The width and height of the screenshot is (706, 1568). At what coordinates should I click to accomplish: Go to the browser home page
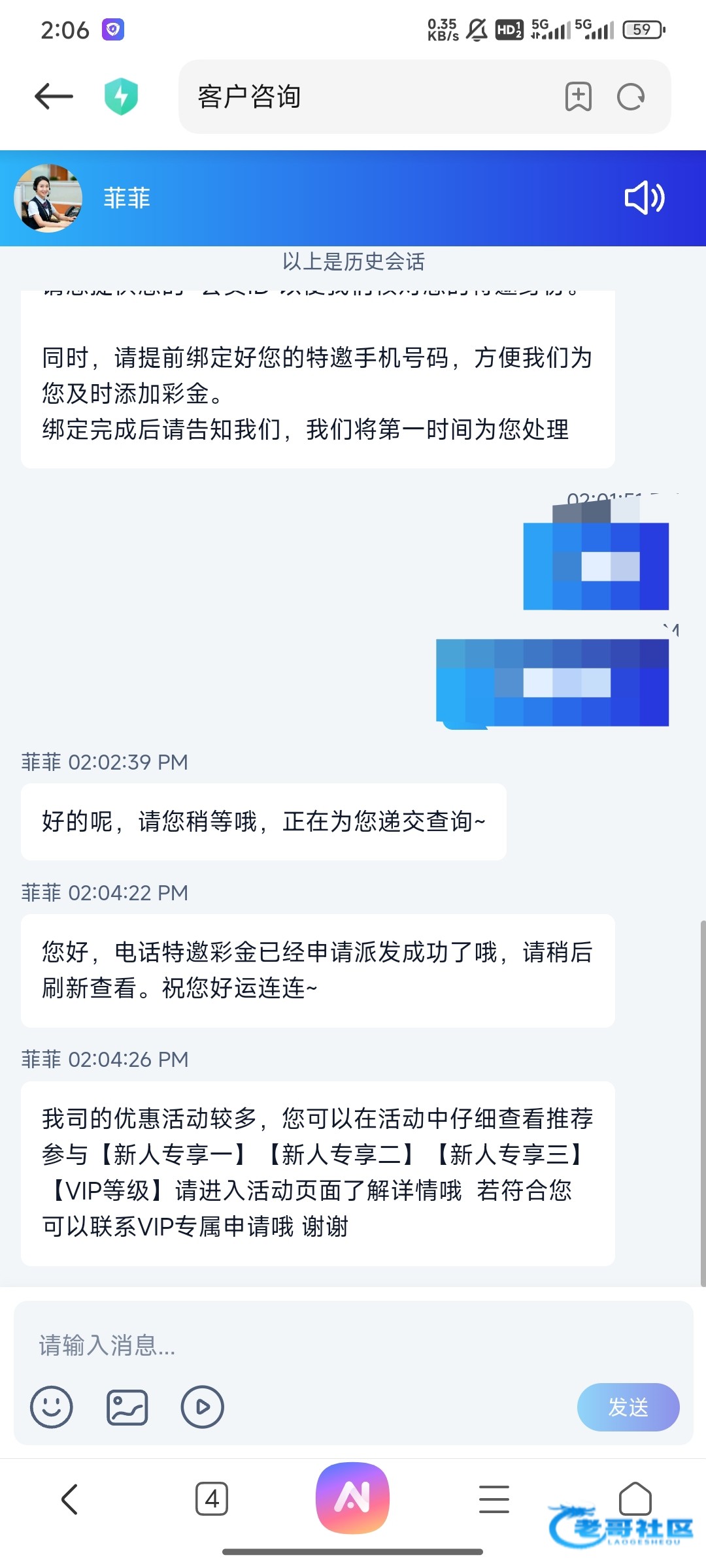click(x=635, y=1497)
